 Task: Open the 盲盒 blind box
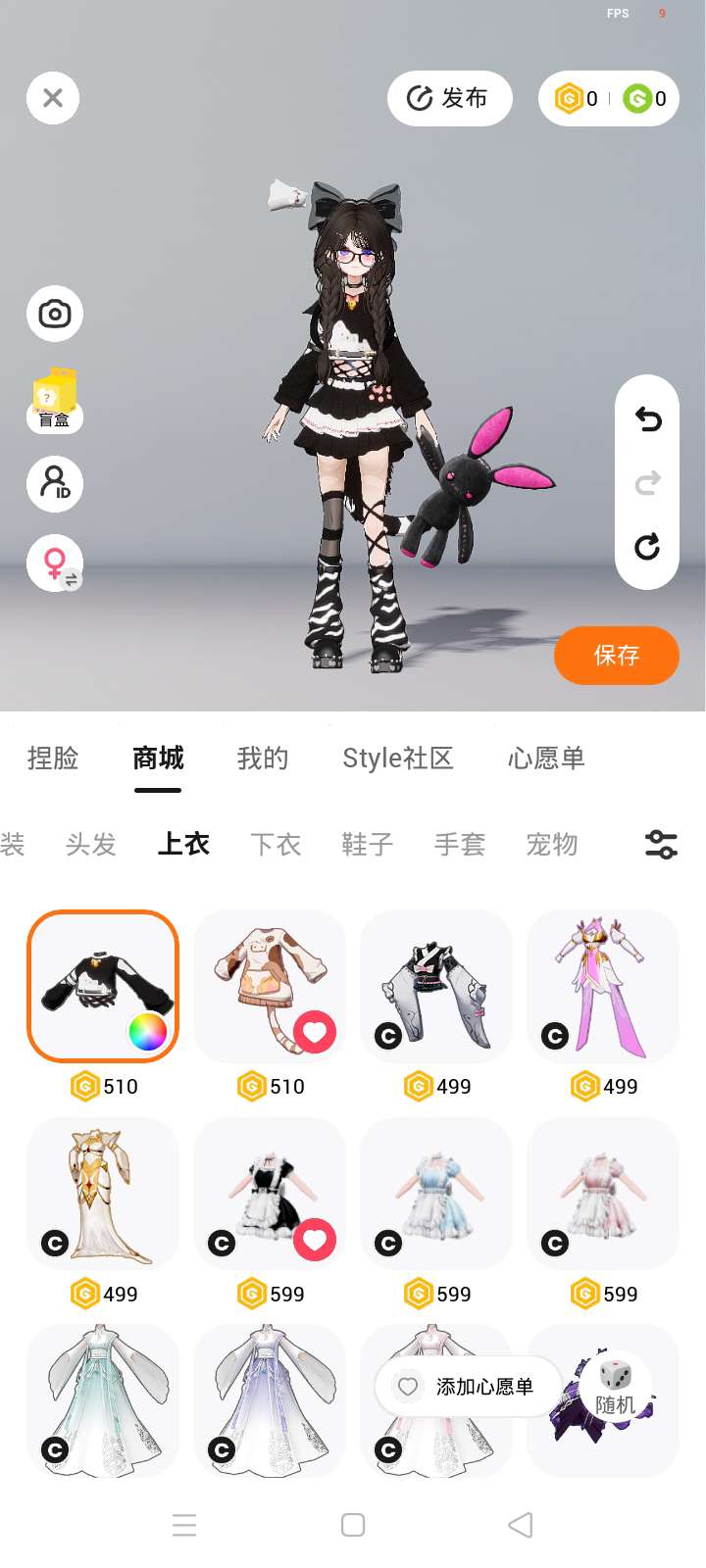54,400
